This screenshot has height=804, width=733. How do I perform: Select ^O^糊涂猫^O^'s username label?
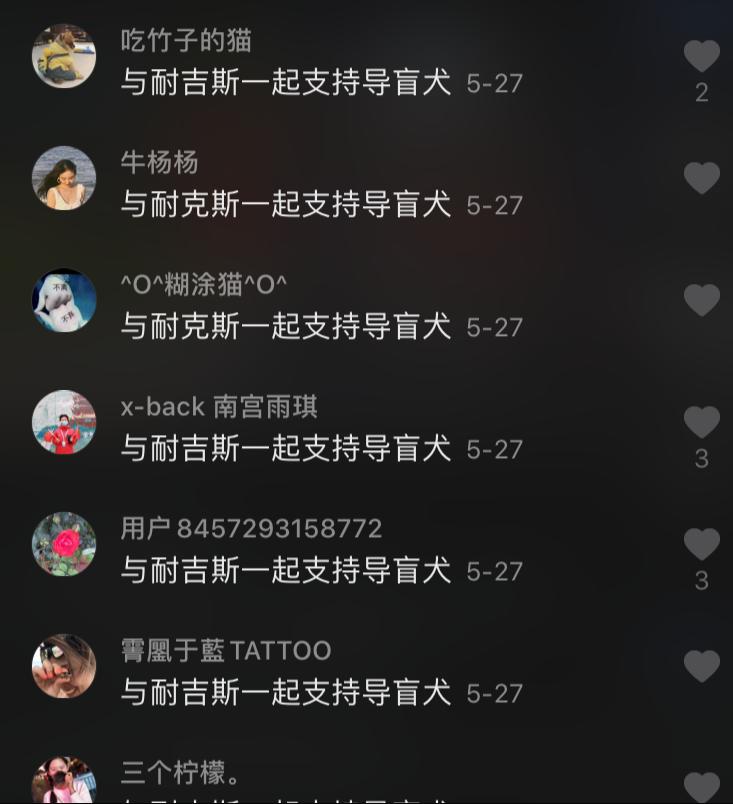[203, 284]
